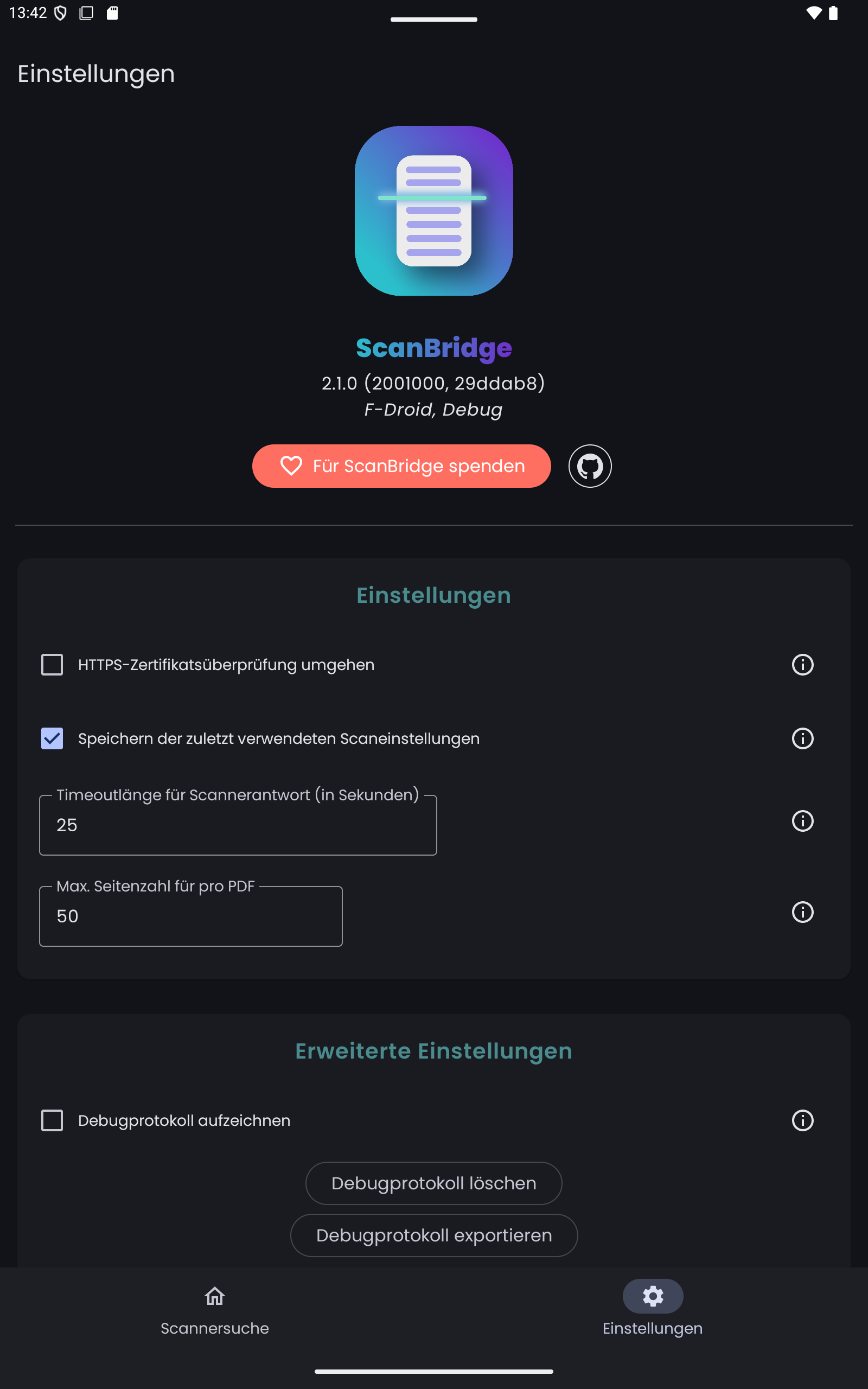Show info for saving last scan settings
868x1389 pixels.
click(802, 738)
